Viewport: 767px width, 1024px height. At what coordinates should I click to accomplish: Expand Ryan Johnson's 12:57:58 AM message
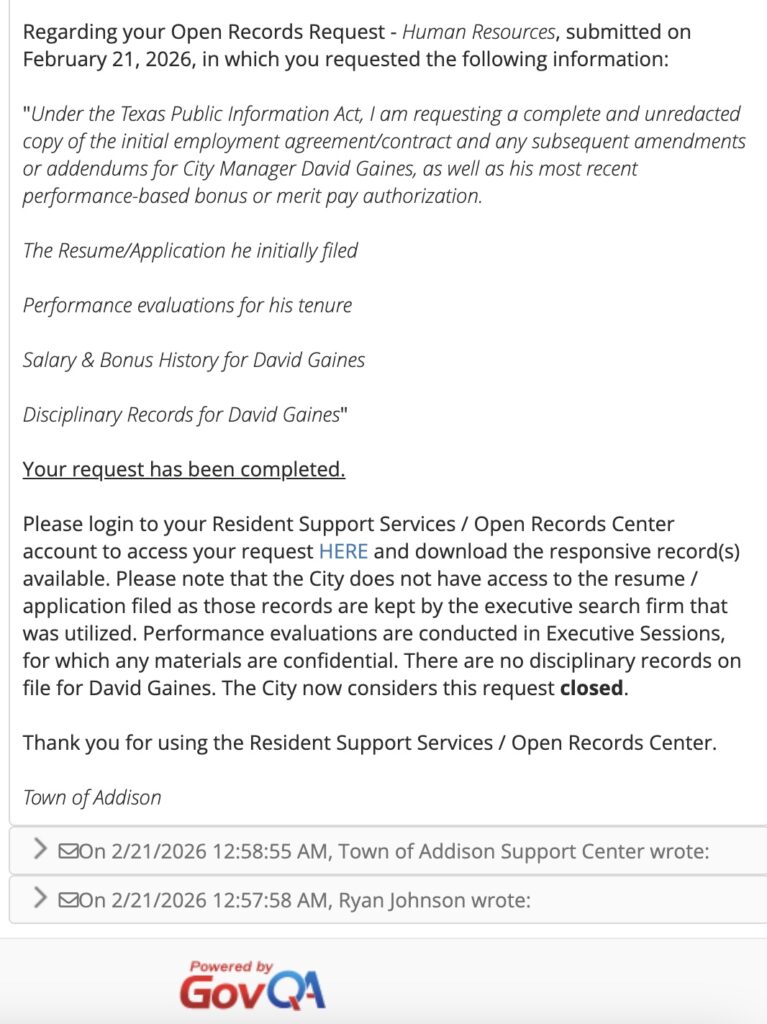click(x=40, y=899)
